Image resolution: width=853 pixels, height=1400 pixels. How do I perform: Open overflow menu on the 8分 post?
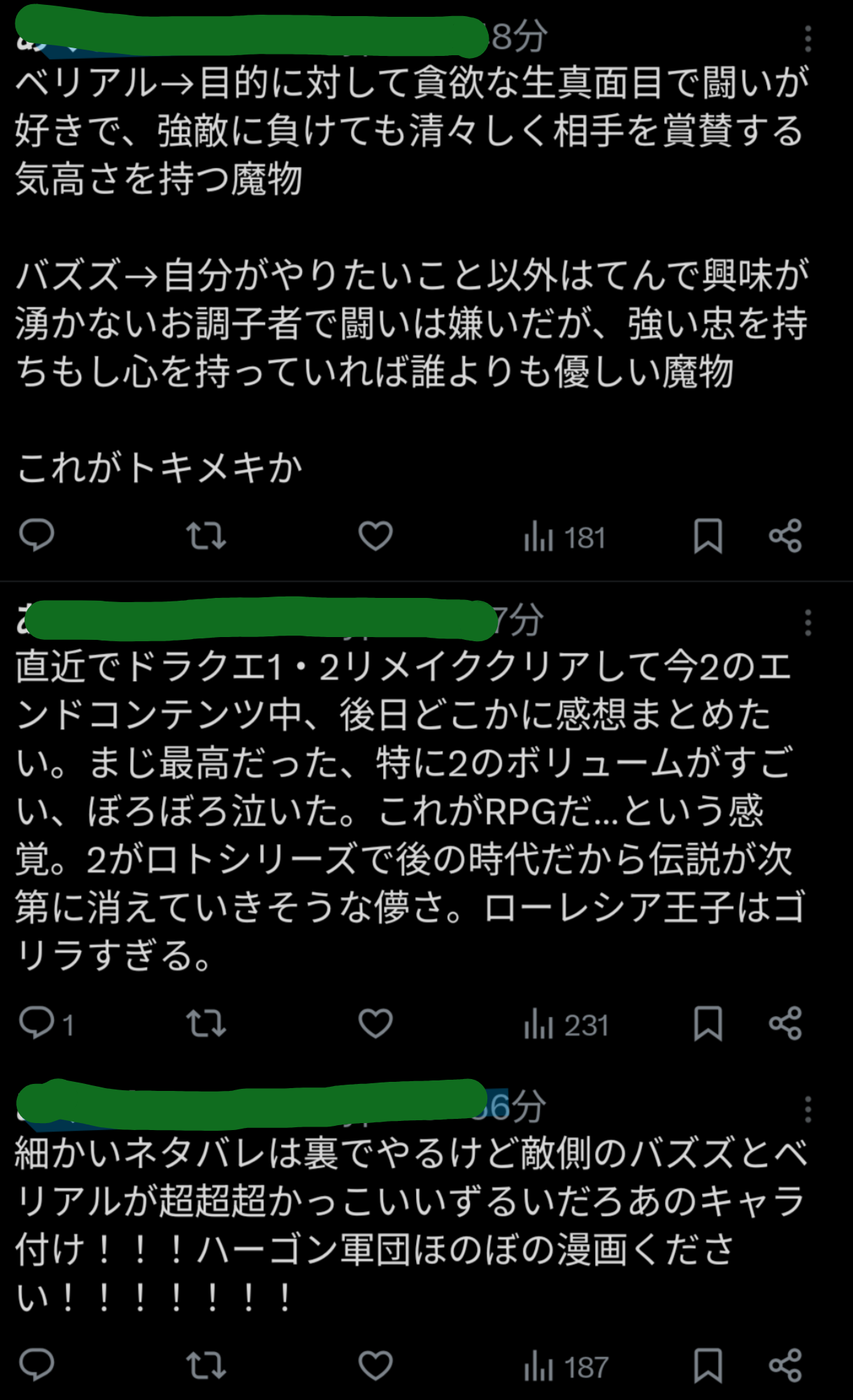pos(808,39)
